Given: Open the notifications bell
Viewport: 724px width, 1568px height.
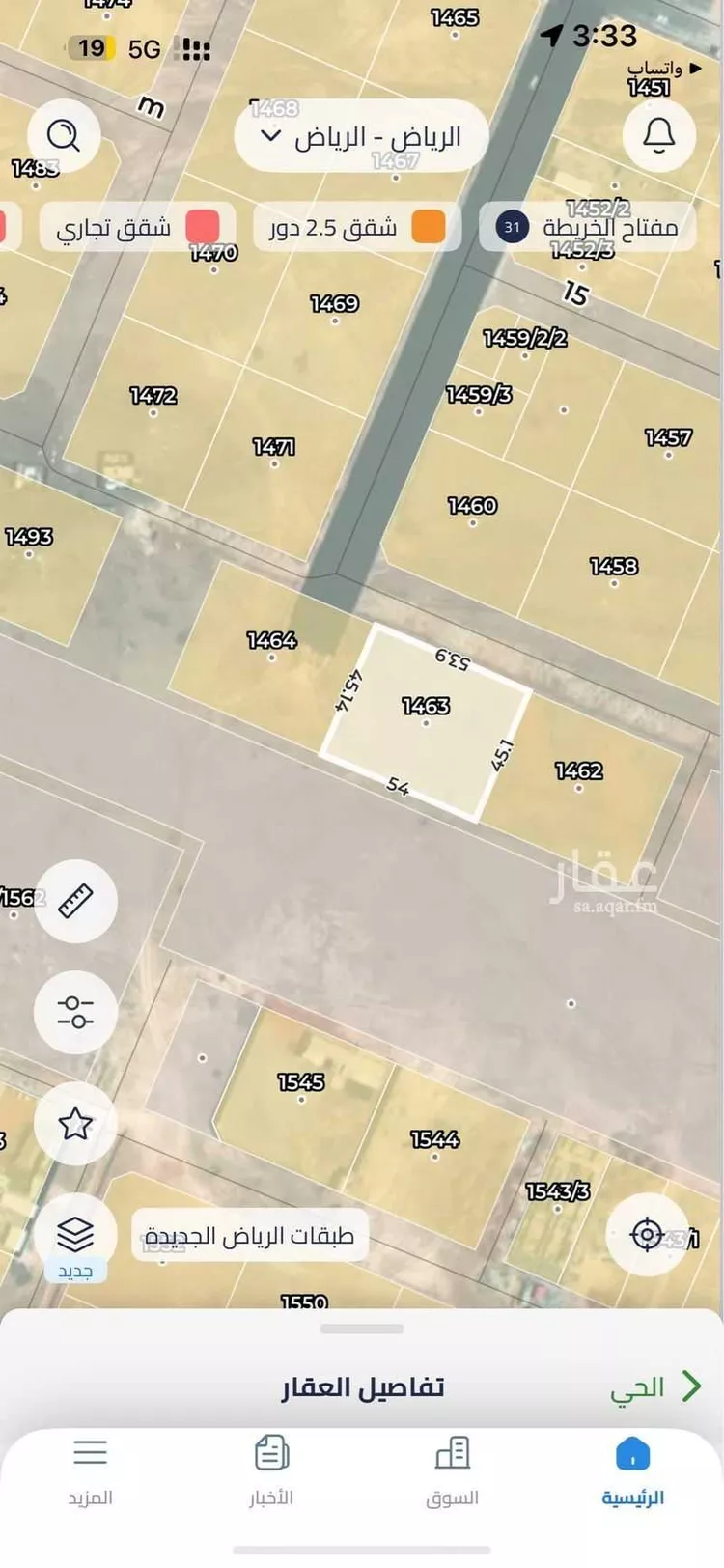Looking at the screenshot, I should (659, 135).
